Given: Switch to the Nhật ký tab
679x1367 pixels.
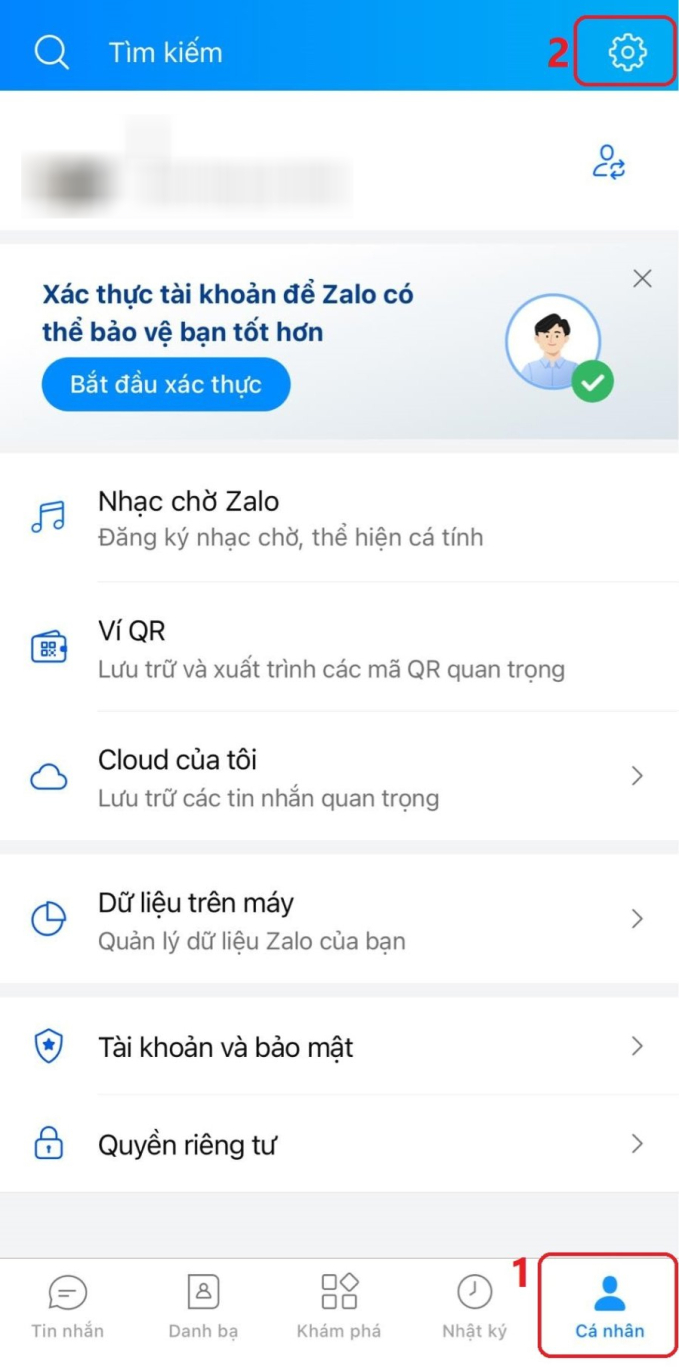Looking at the screenshot, I should pos(474,1307).
